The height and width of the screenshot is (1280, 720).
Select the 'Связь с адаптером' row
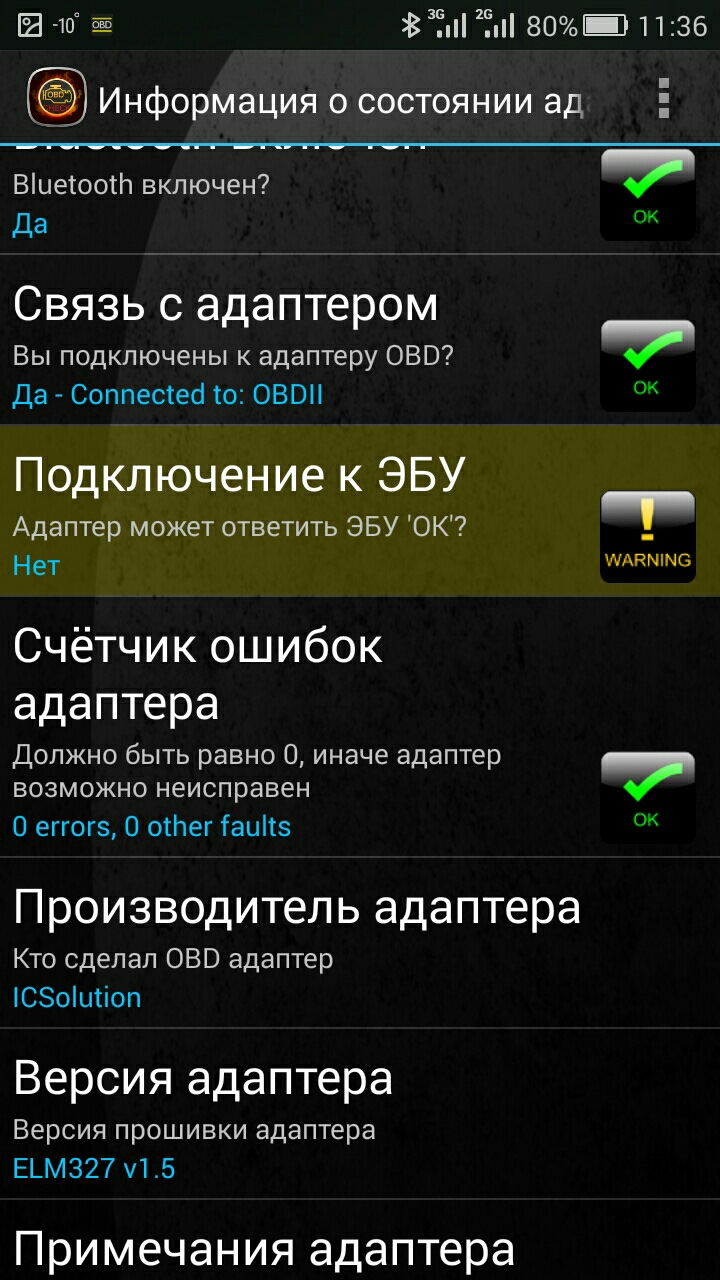[x=300, y=340]
